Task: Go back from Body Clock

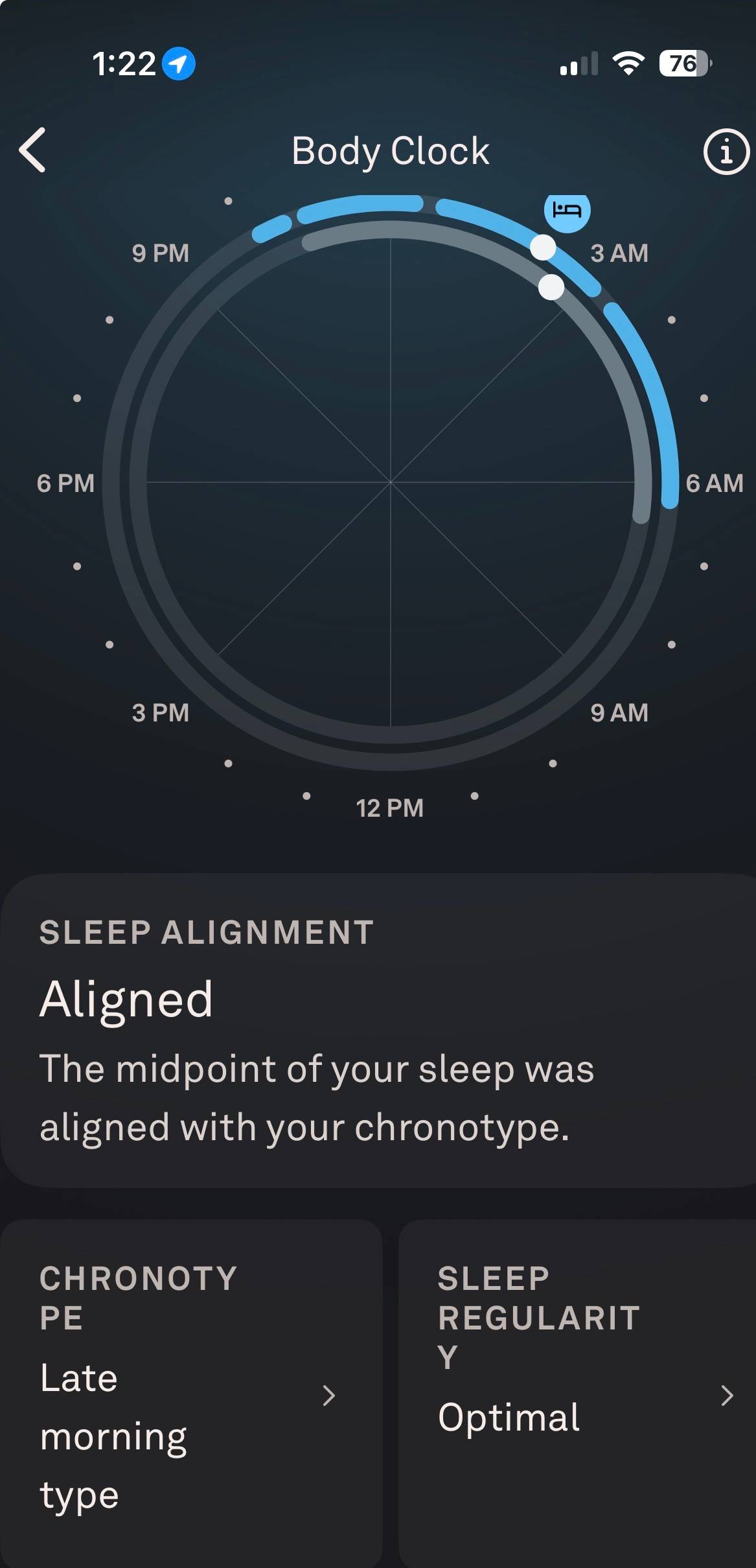Action: click(x=32, y=150)
